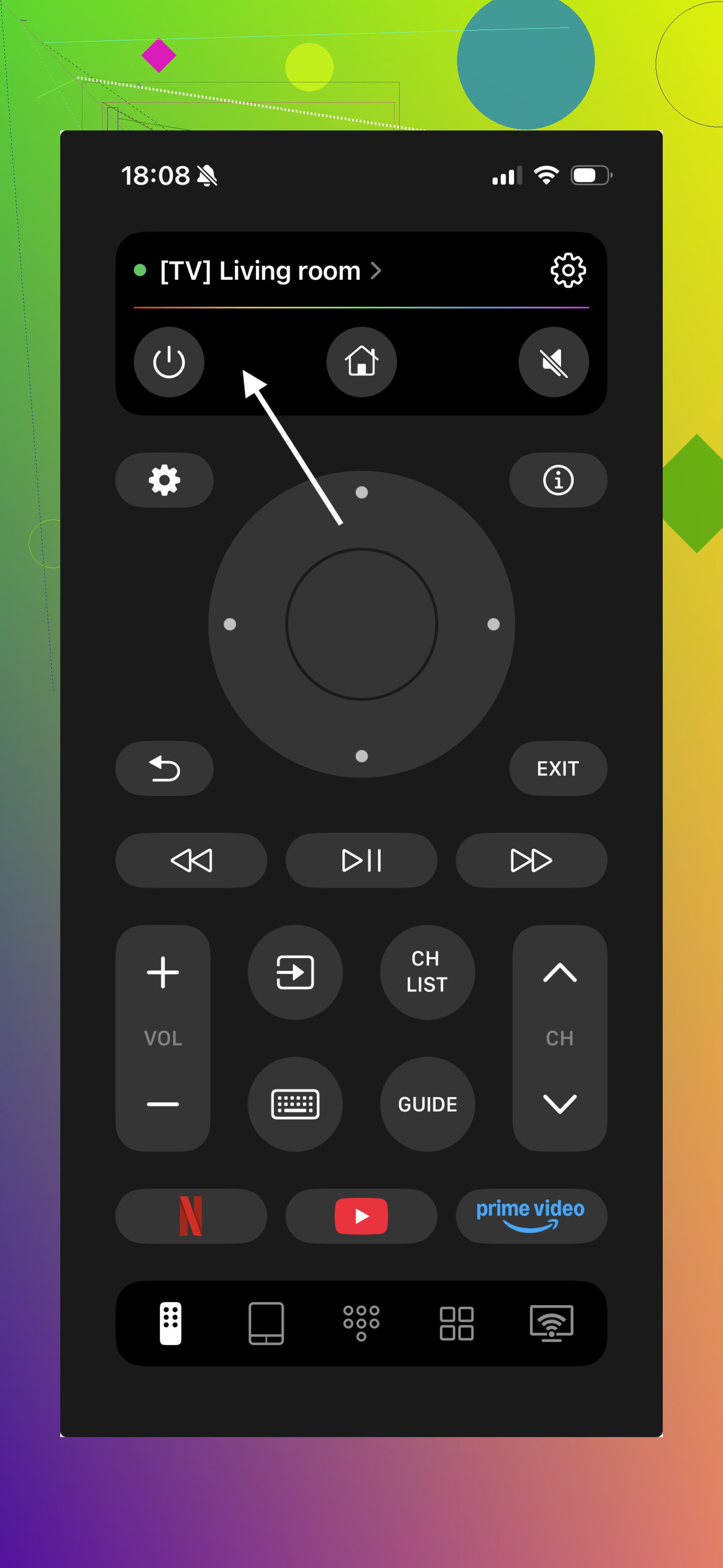The width and height of the screenshot is (723, 1568).
Task: Launch Prime Video on the TV
Action: pyautogui.click(x=531, y=1216)
